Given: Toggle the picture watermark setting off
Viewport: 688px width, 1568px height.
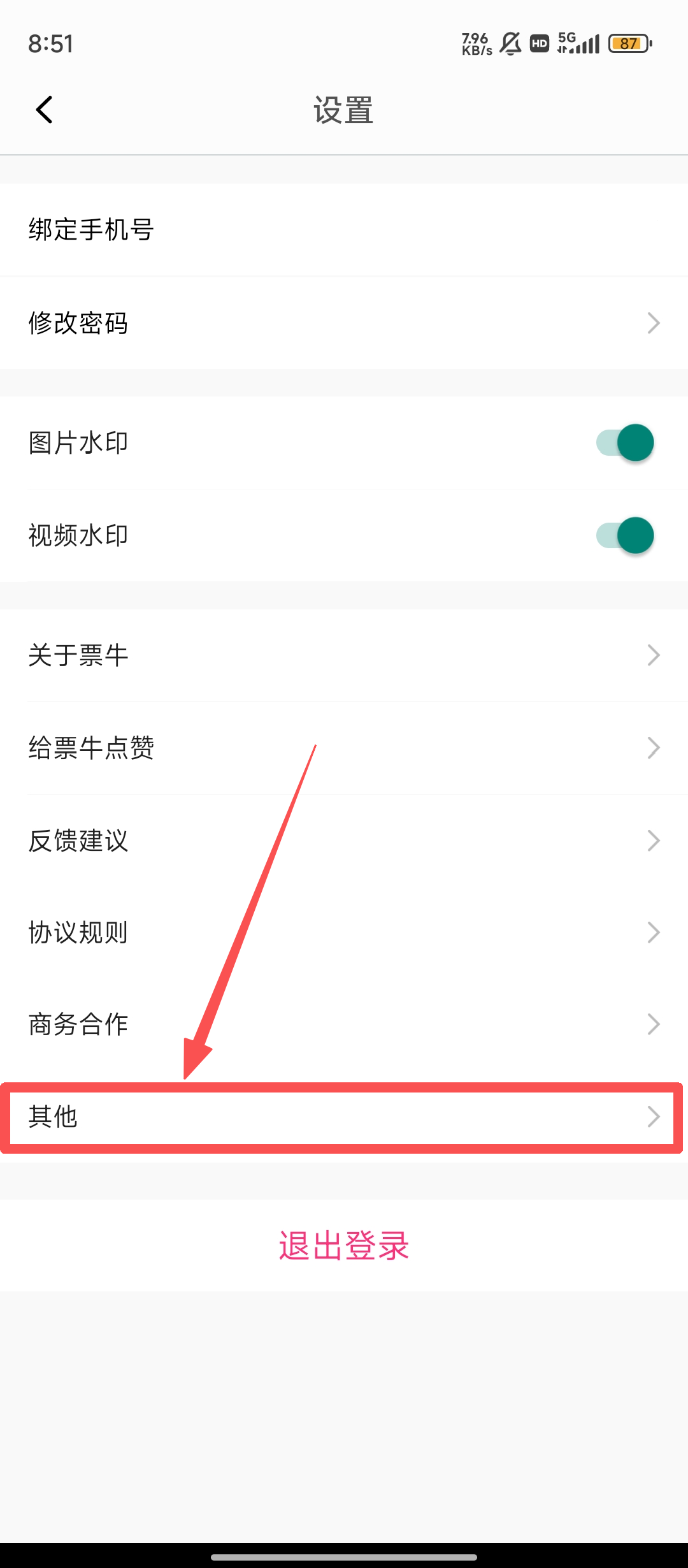Looking at the screenshot, I should [x=624, y=442].
